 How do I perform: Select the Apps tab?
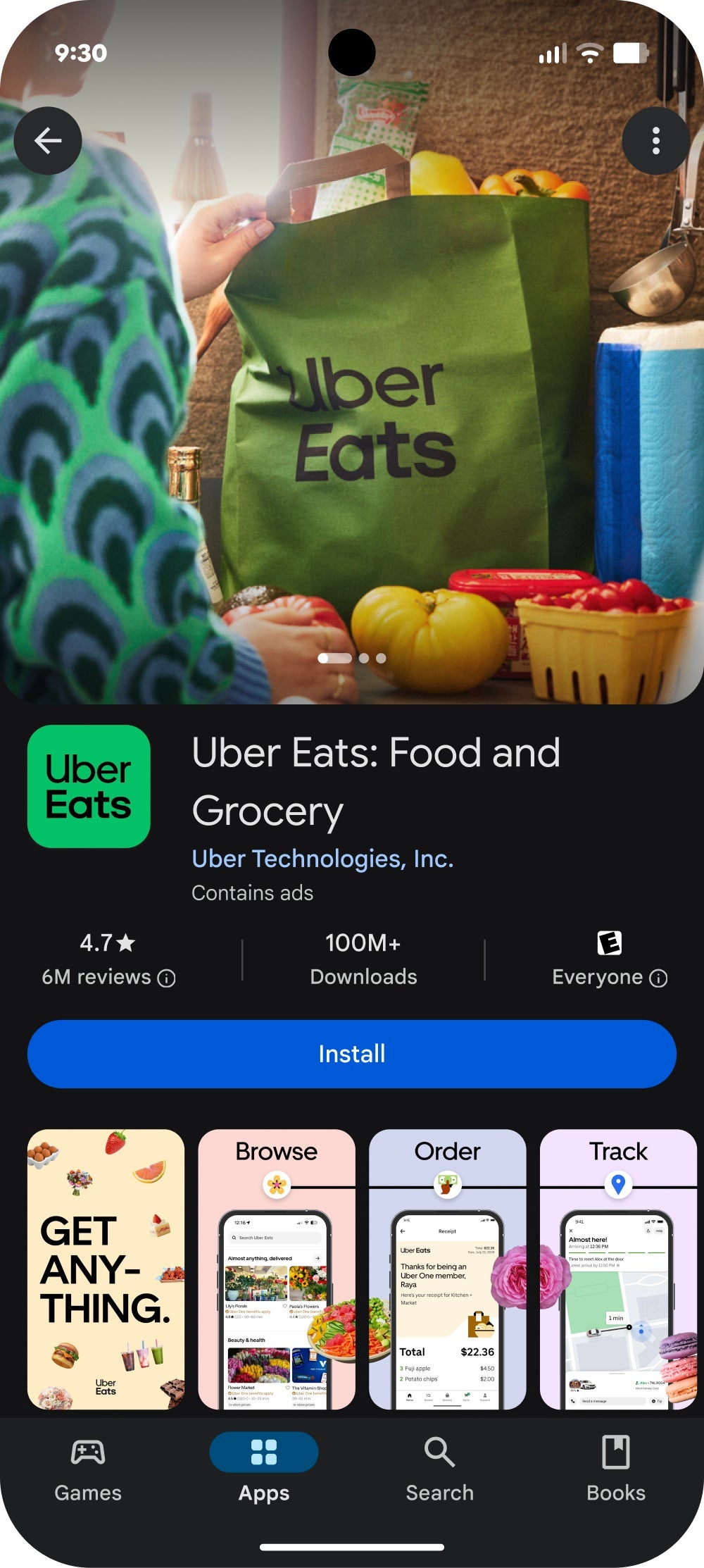pyautogui.click(x=264, y=1469)
